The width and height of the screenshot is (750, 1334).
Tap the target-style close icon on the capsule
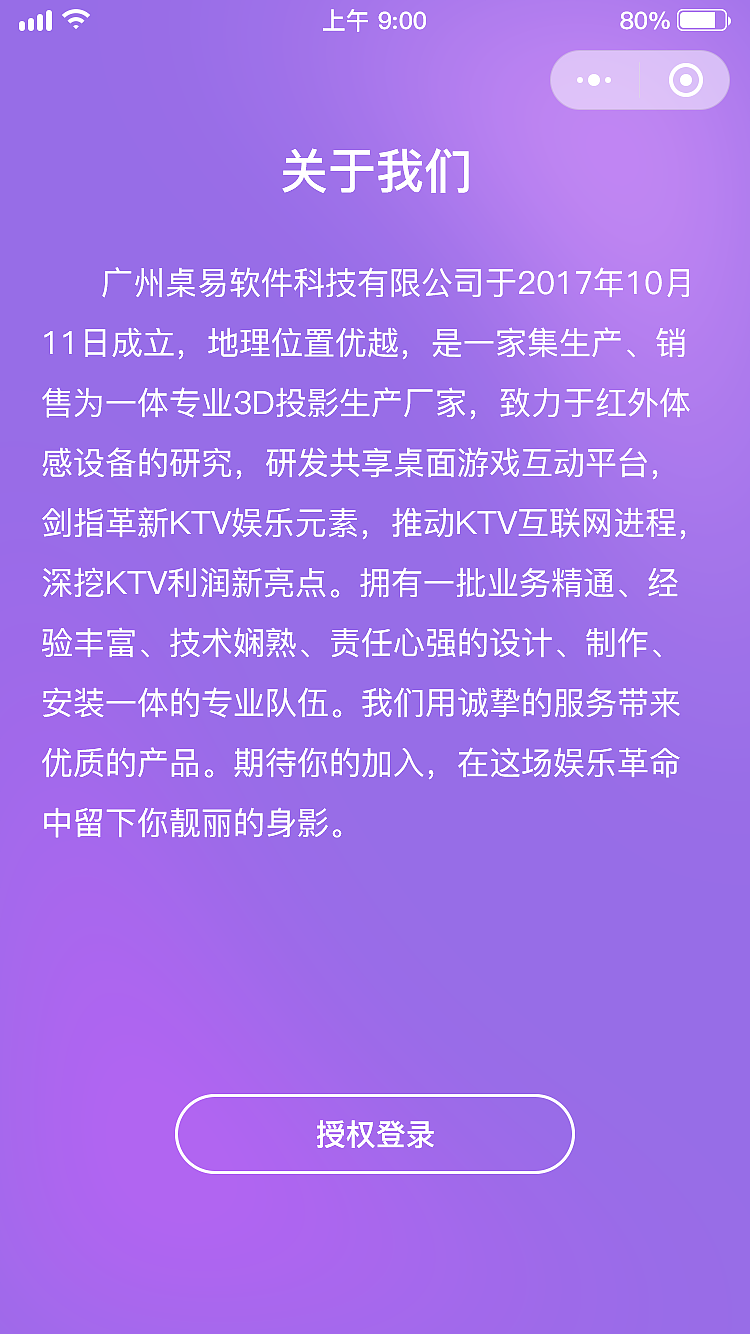point(684,80)
